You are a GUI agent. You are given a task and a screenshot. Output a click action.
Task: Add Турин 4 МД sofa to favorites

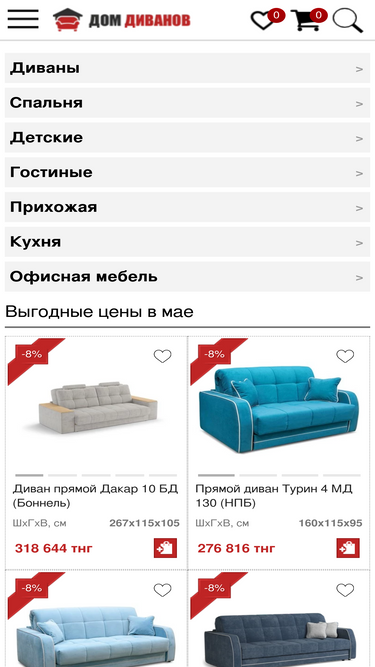point(345,356)
